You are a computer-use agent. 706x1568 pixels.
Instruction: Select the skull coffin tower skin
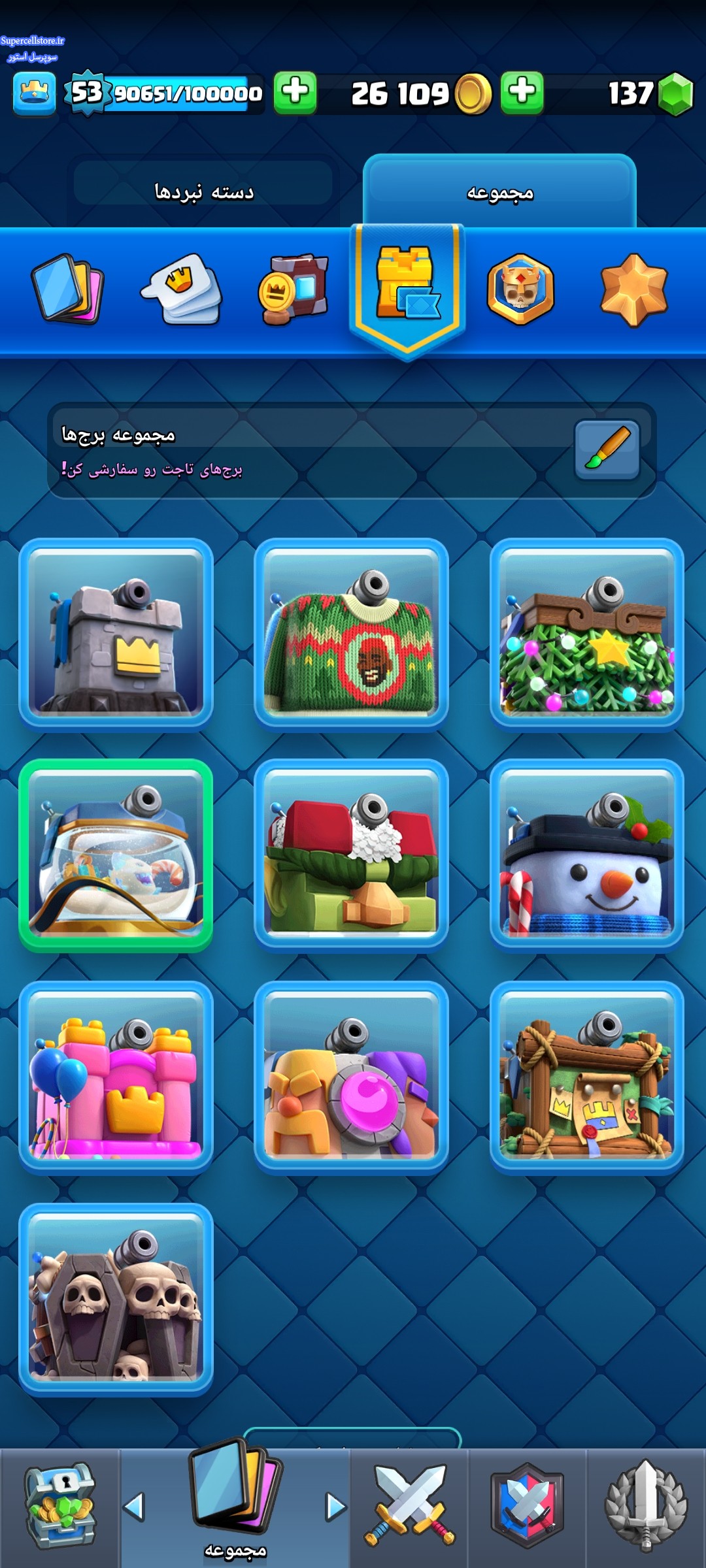tap(116, 1299)
